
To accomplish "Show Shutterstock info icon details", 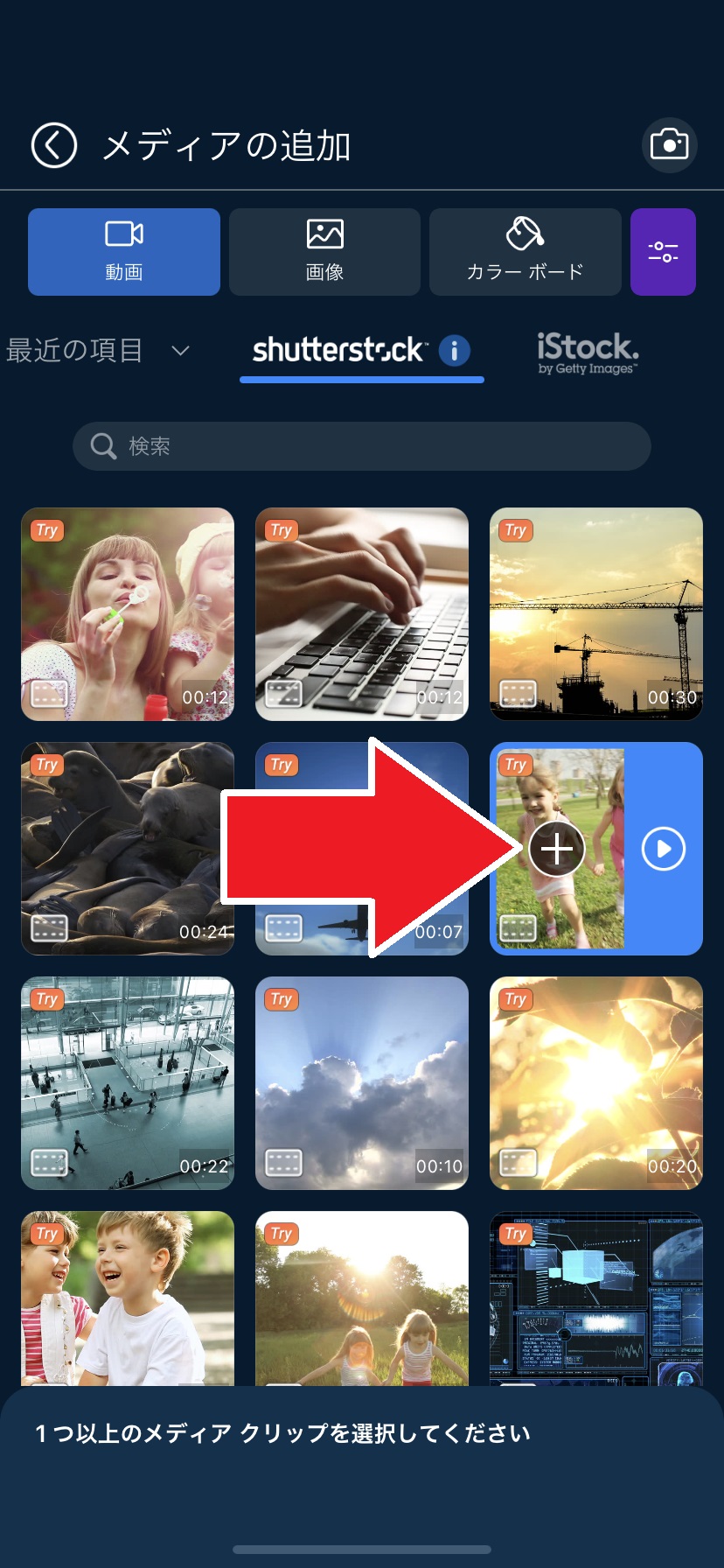I will [x=454, y=351].
